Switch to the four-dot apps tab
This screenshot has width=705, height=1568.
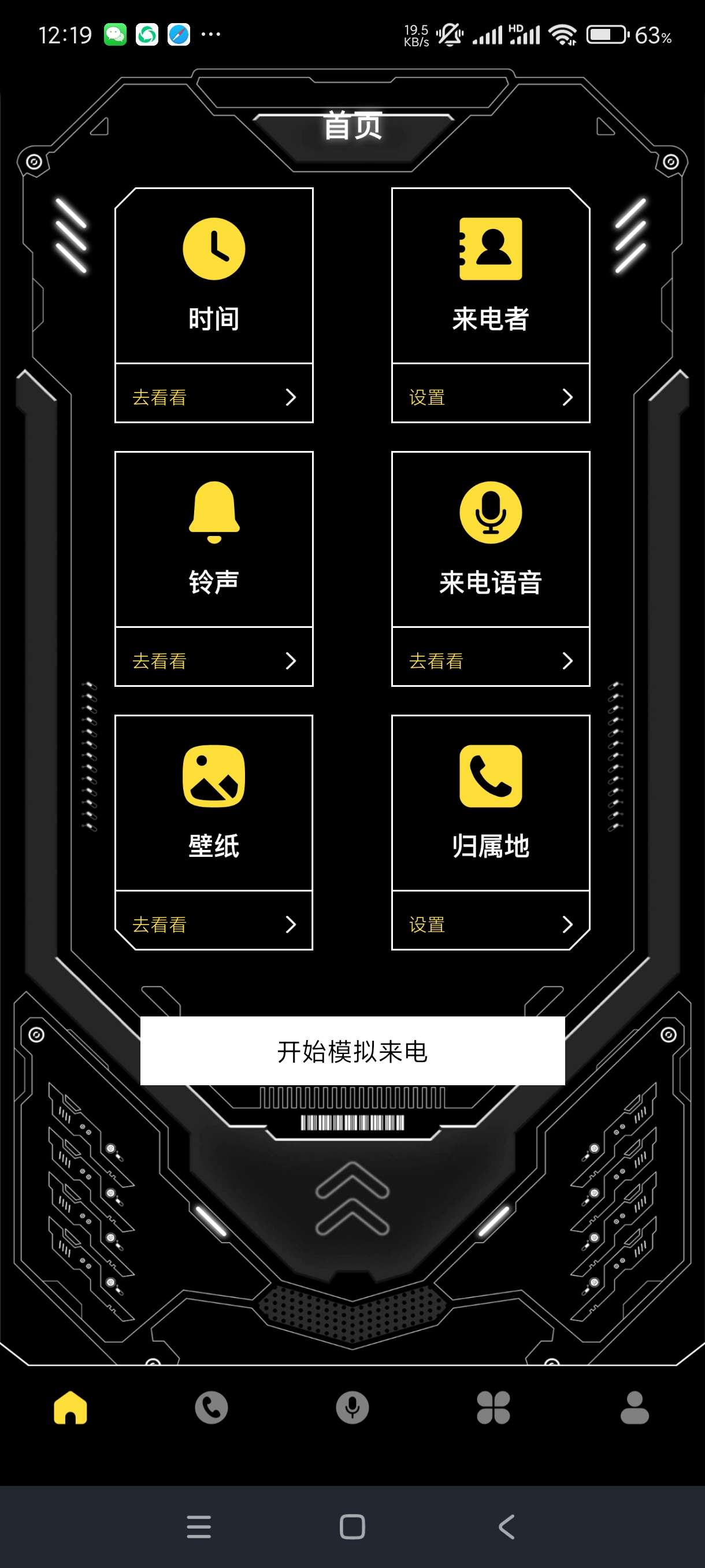pyautogui.click(x=493, y=1407)
